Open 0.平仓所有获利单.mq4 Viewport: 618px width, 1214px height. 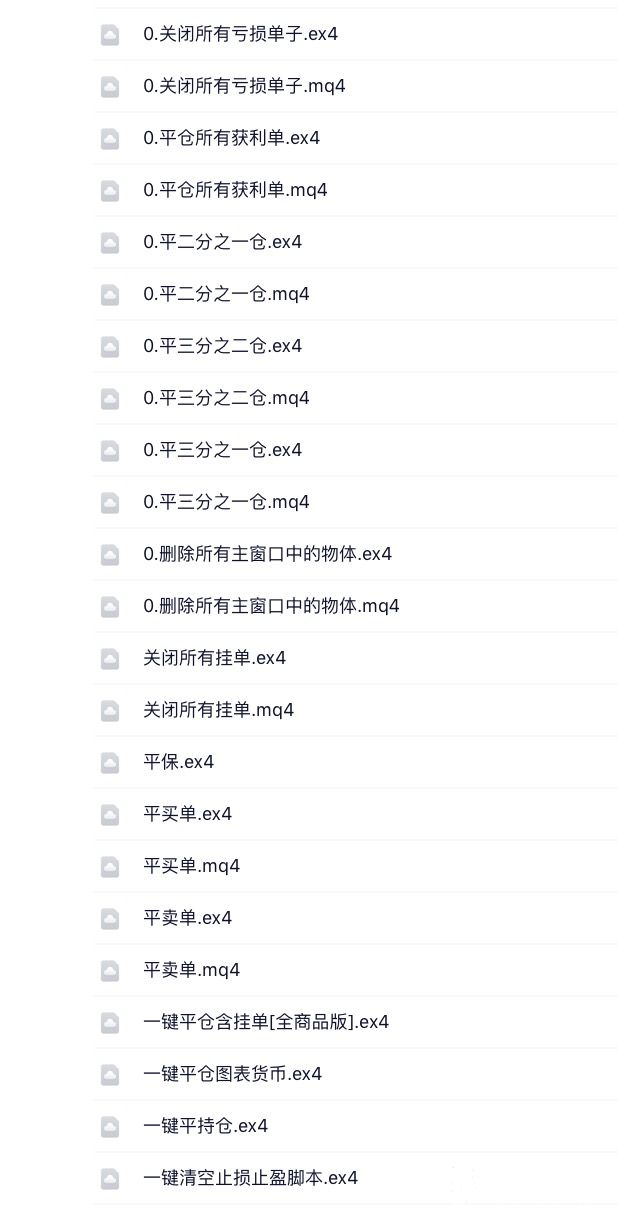[x=235, y=190]
